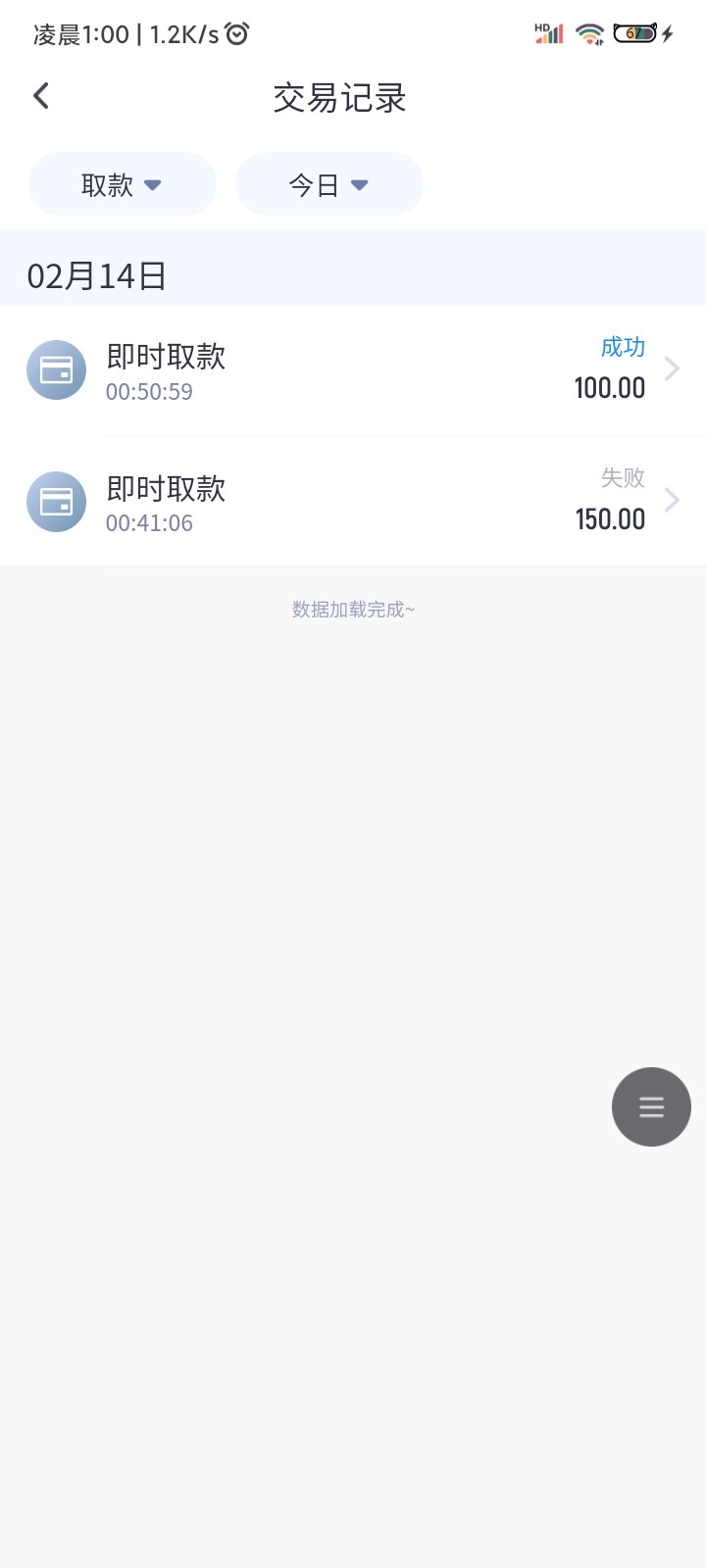Open the successful 100.00 即时取款 record
This screenshot has height=1568, width=706.
click(353, 370)
